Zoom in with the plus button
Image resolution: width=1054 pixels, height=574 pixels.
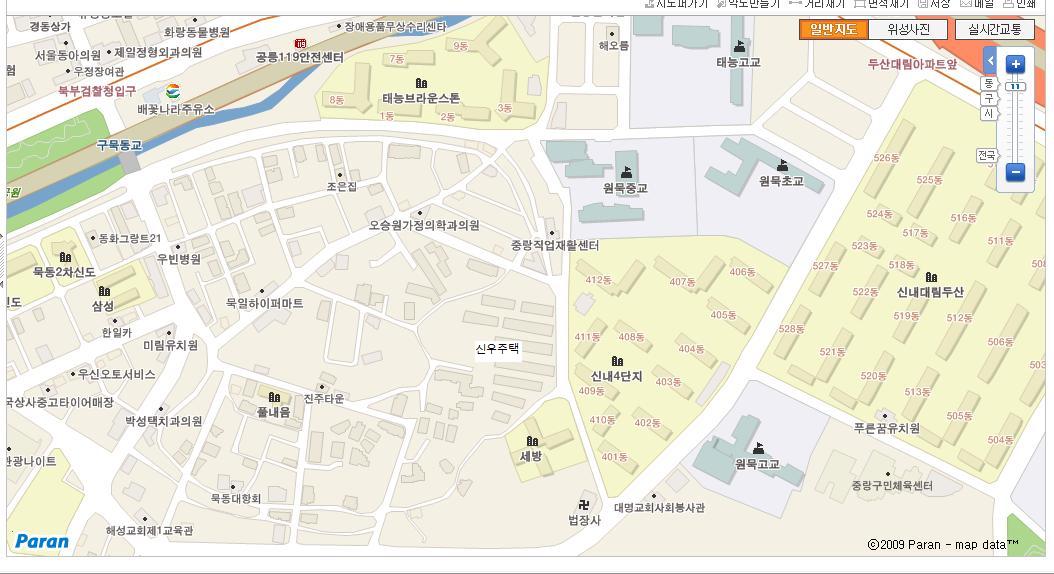point(1015,64)
